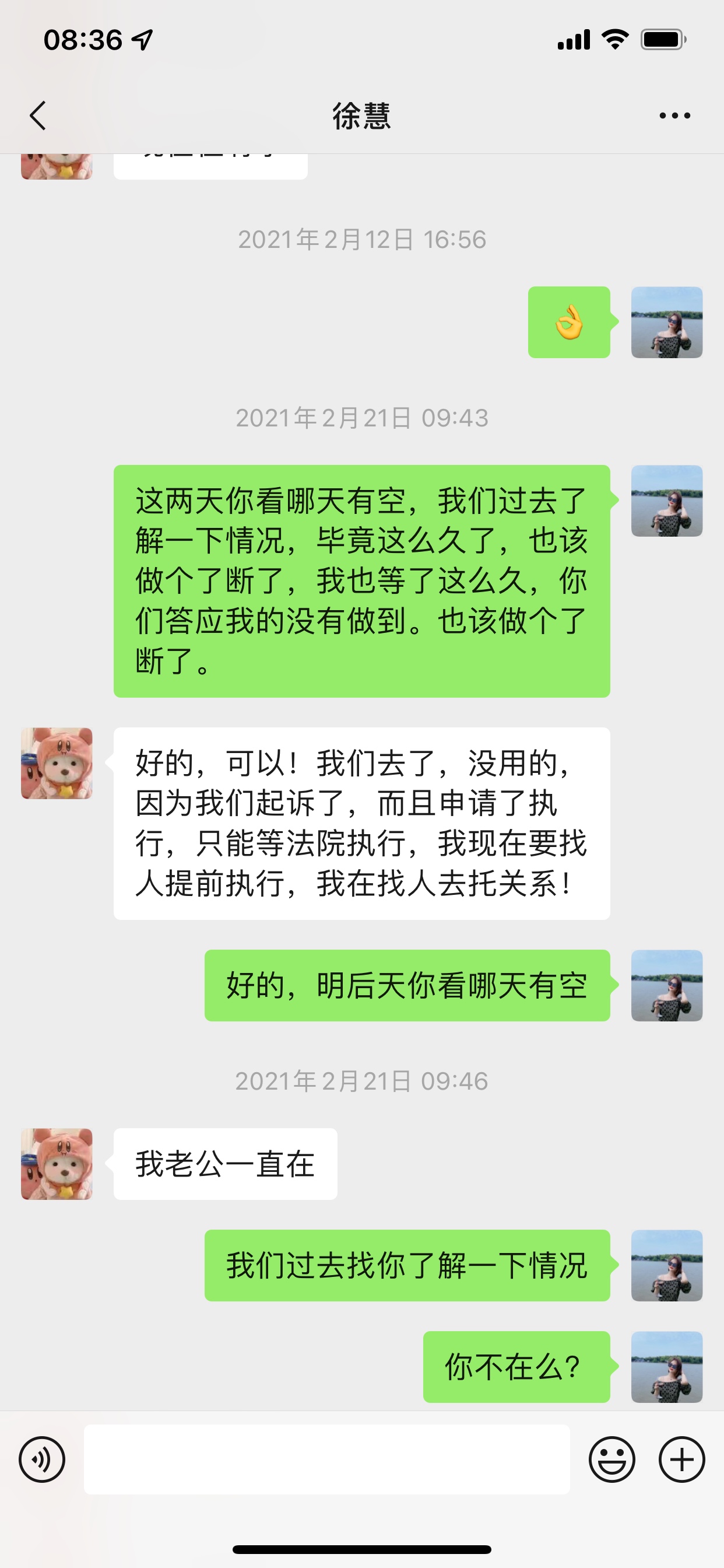Open my avatar beside 你不在么?
Viewport: 724px width, 1568px height.
click(667, 1367)
